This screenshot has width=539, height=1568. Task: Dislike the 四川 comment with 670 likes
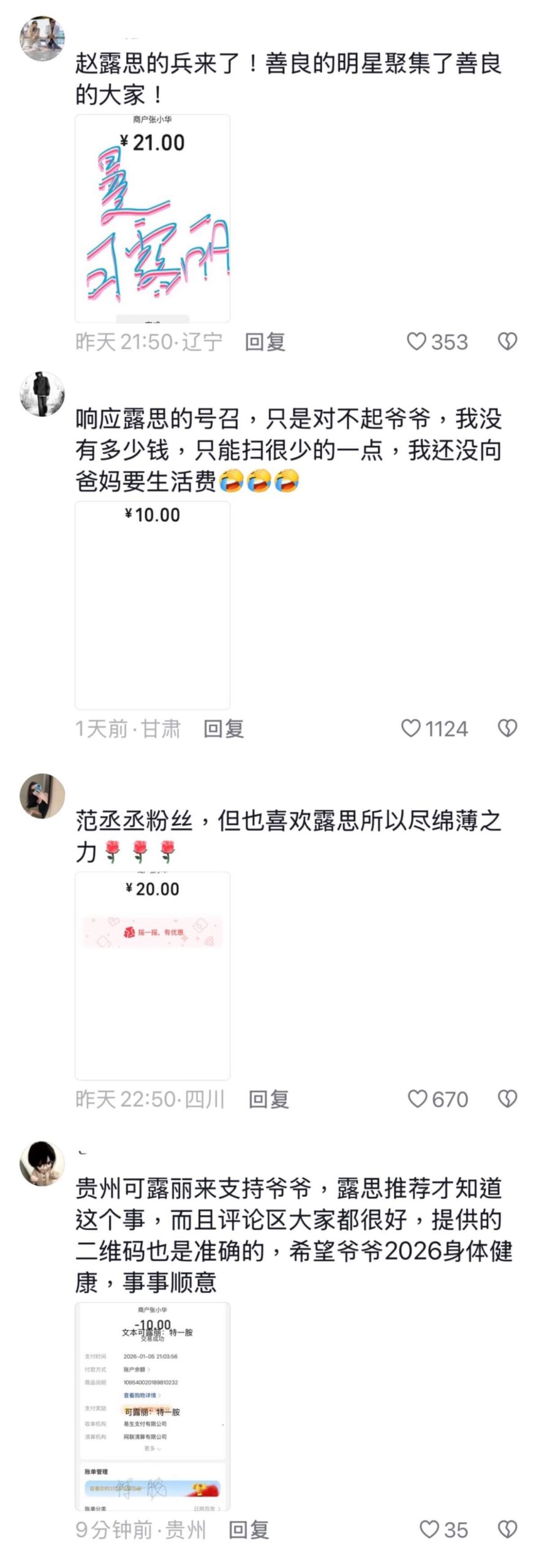pyautogui.click(x=507, y=1099)
